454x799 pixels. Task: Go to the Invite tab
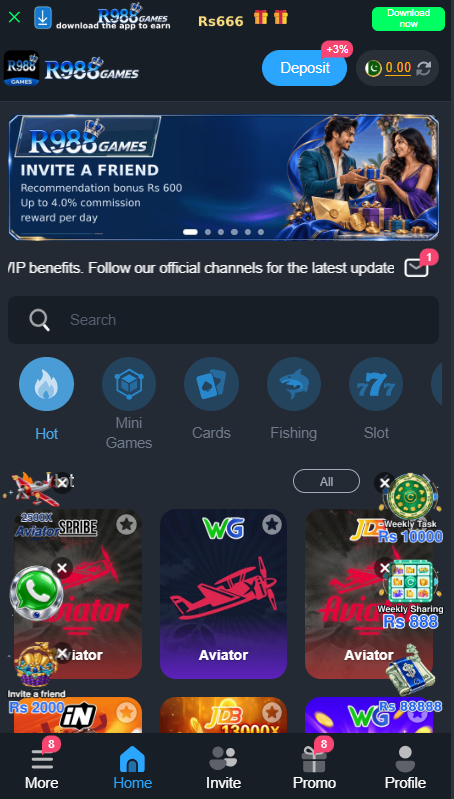(x=223, y=768)
